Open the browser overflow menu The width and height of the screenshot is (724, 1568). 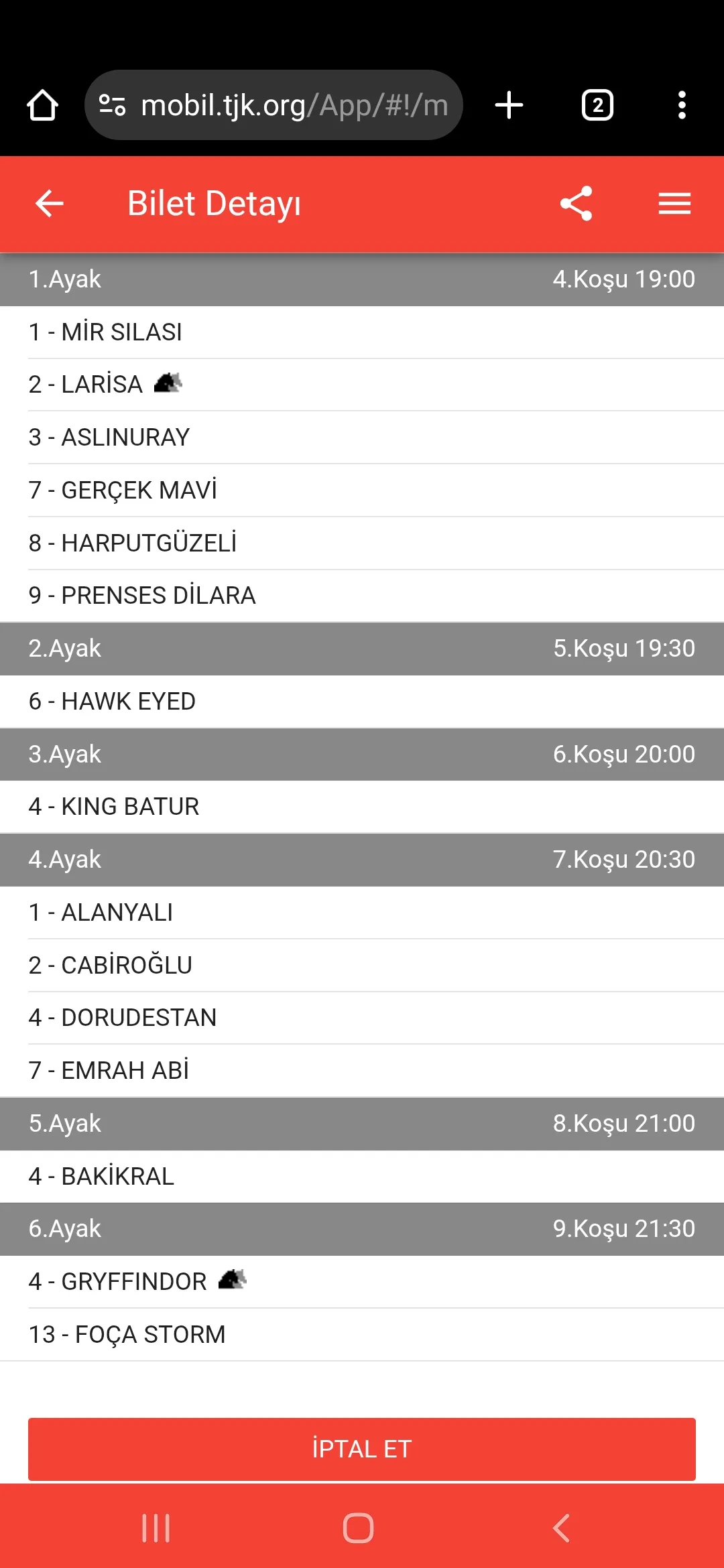click(x=682, y=105)
